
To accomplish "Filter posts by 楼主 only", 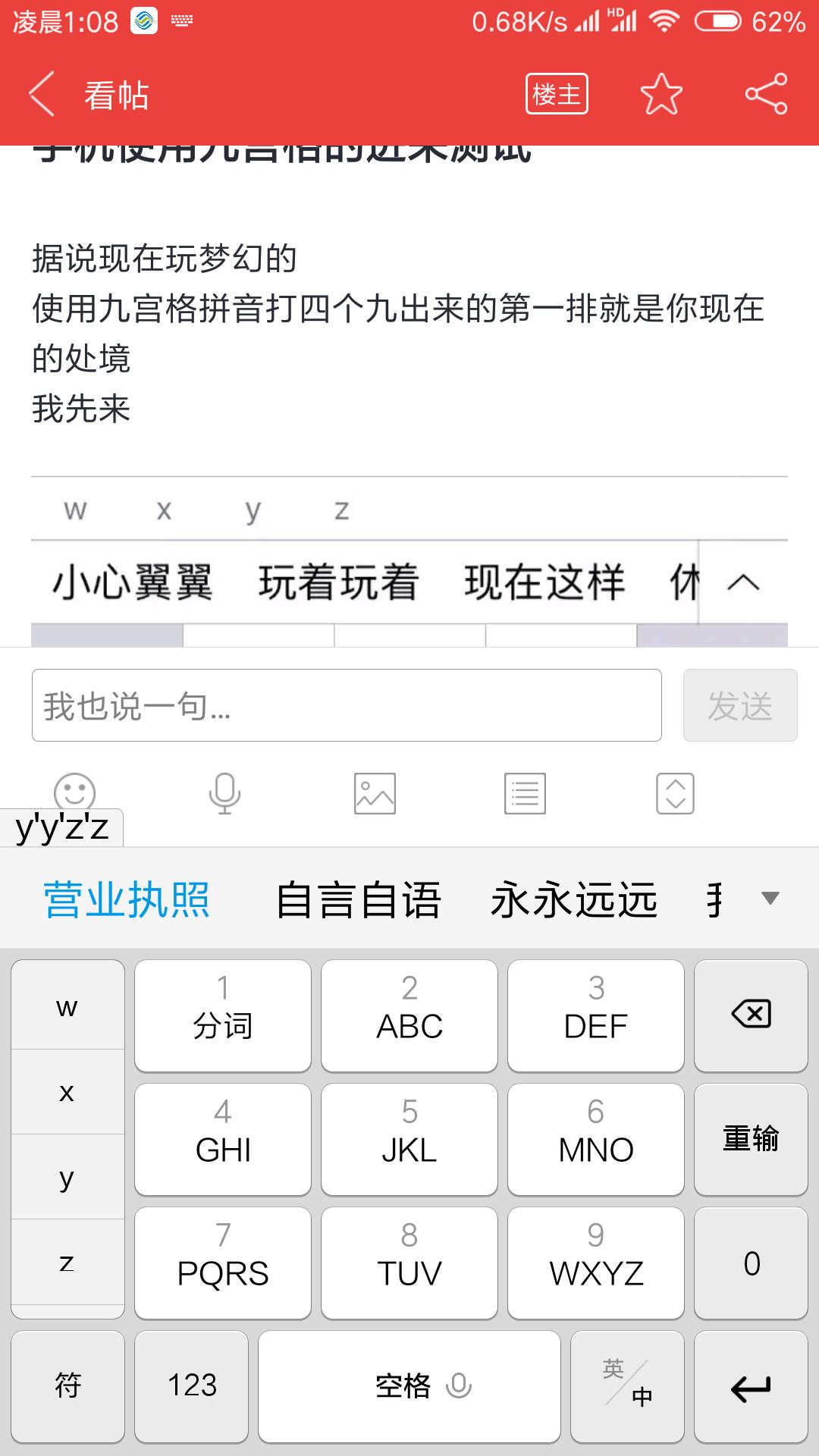I will [x=557, y=94].
